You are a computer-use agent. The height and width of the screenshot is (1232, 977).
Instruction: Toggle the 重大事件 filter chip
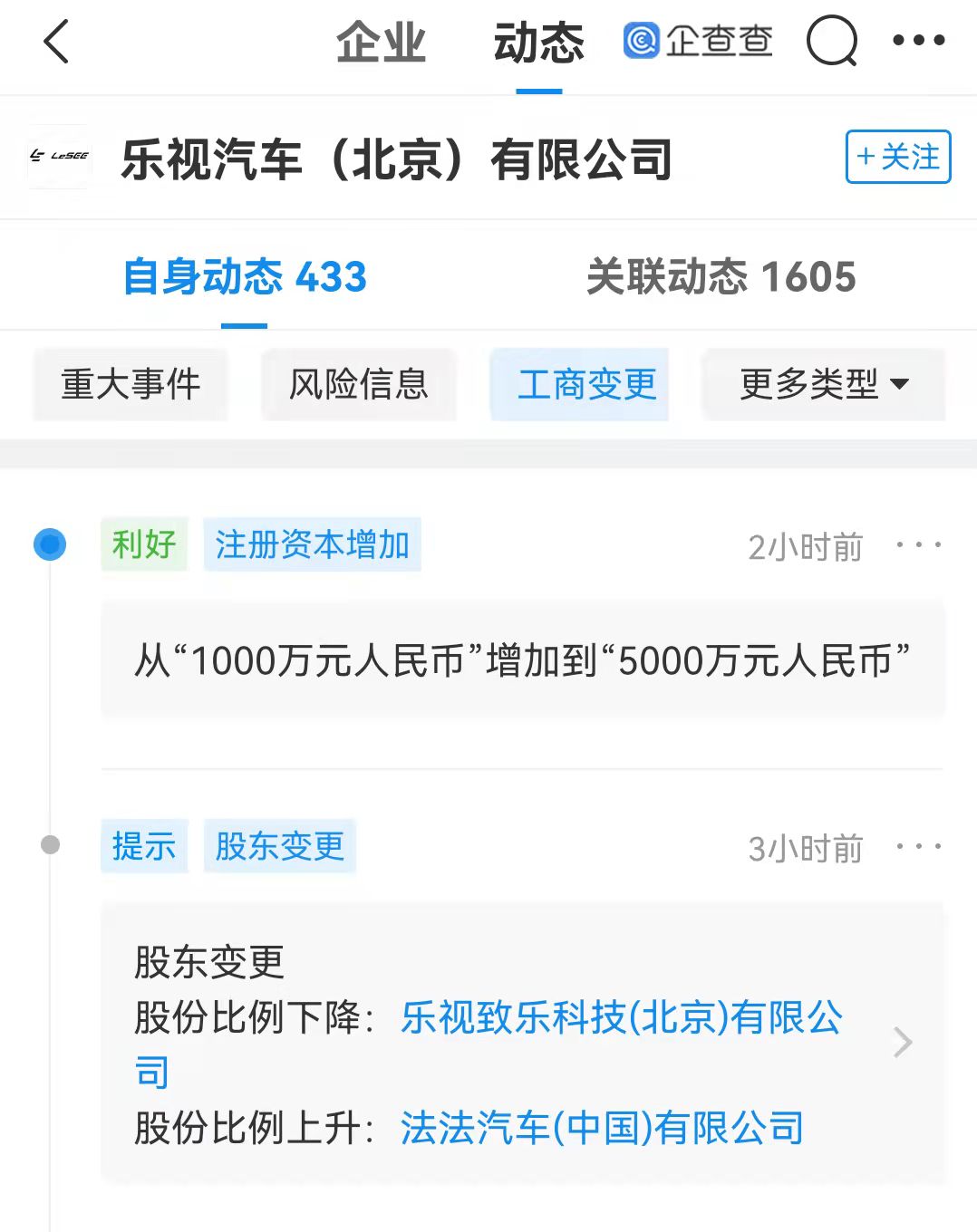click(130, 384)
